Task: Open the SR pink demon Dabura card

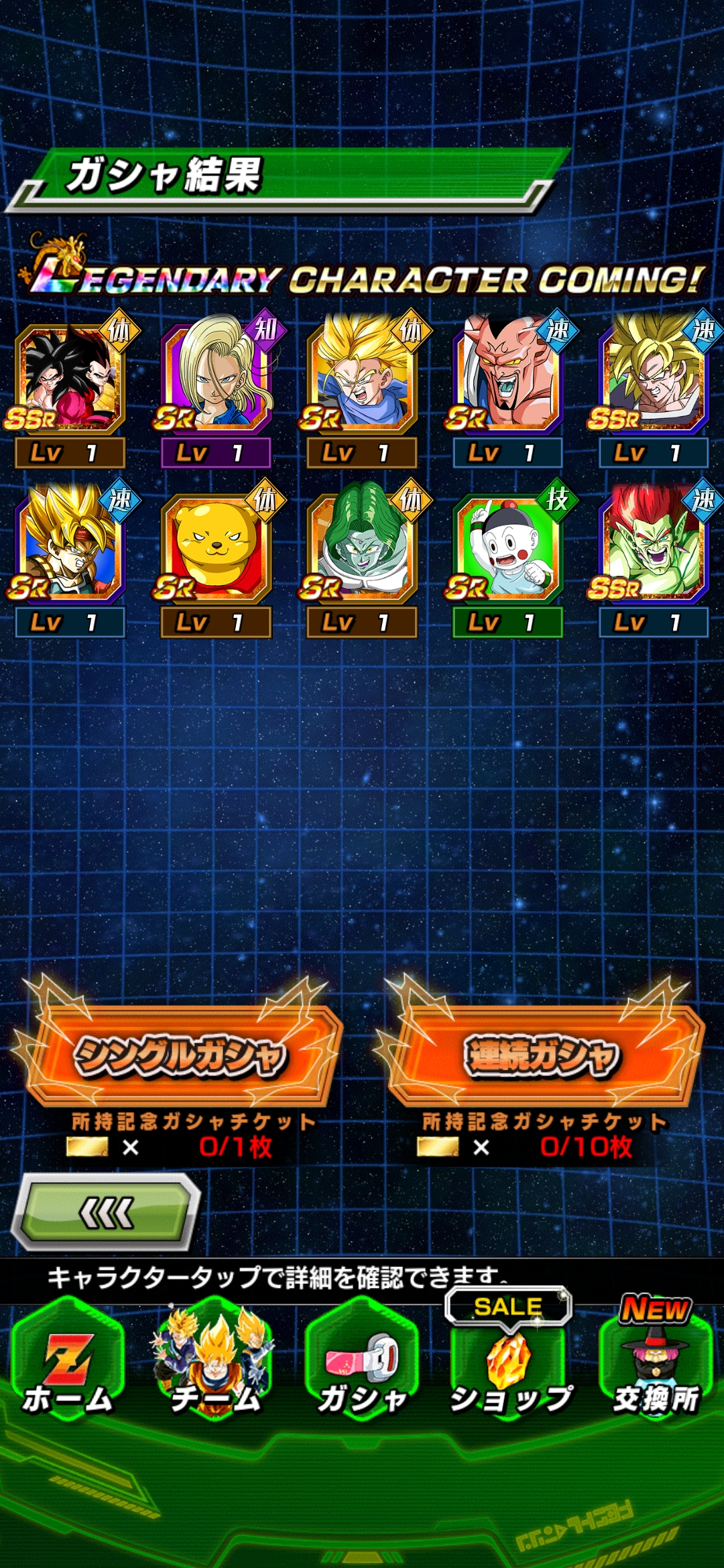Action: 507,379
